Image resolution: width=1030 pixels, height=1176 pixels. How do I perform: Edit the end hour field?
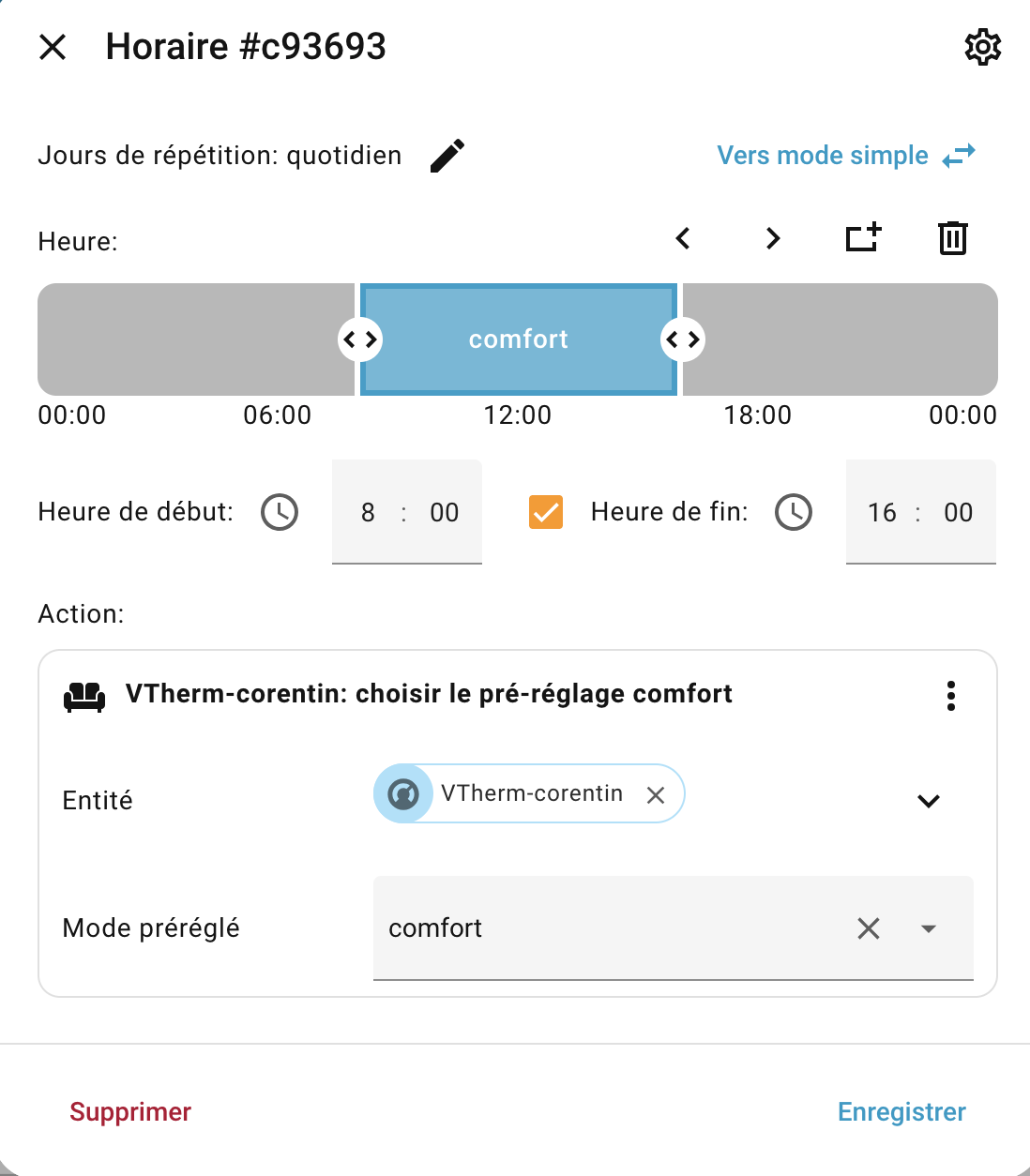pos(882,512)
